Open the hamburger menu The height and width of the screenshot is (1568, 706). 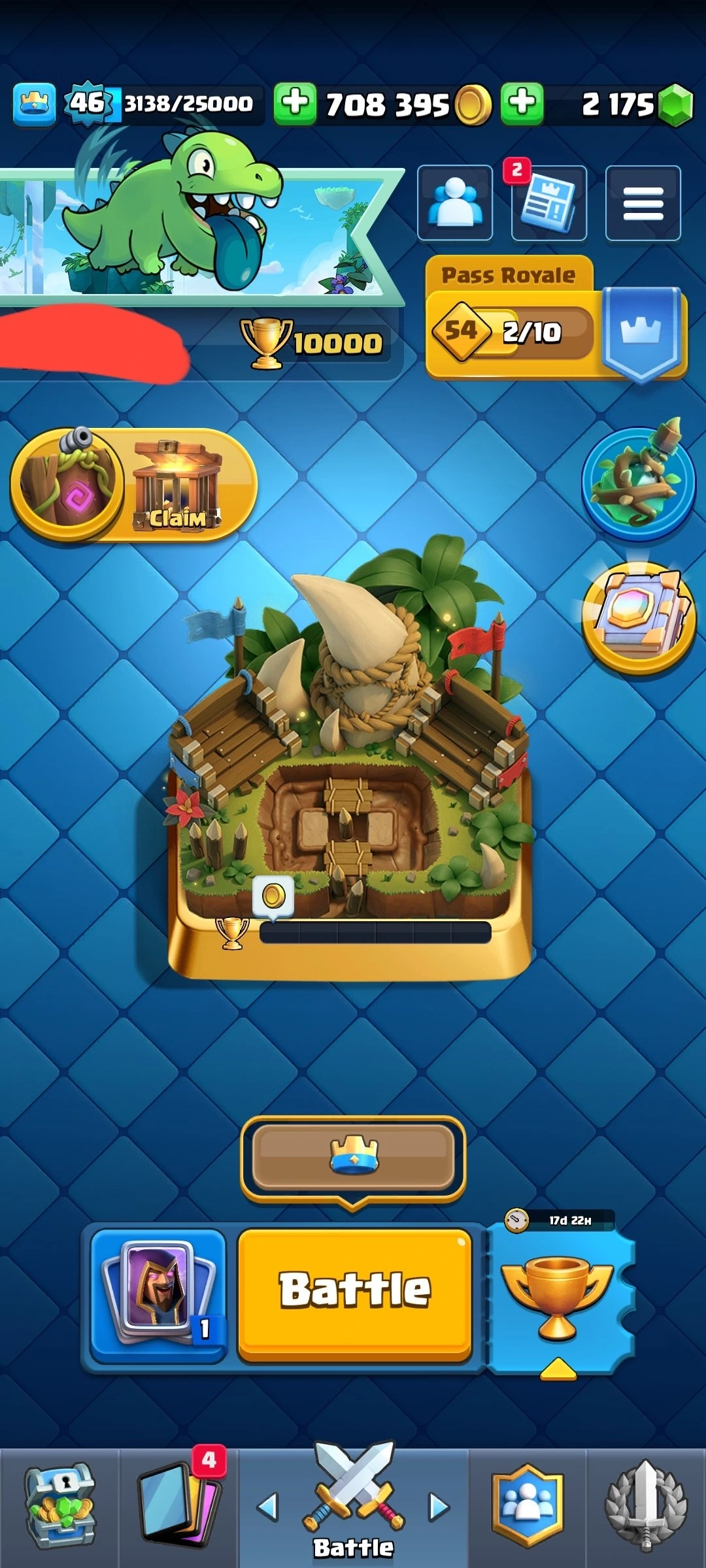(643, 203)
